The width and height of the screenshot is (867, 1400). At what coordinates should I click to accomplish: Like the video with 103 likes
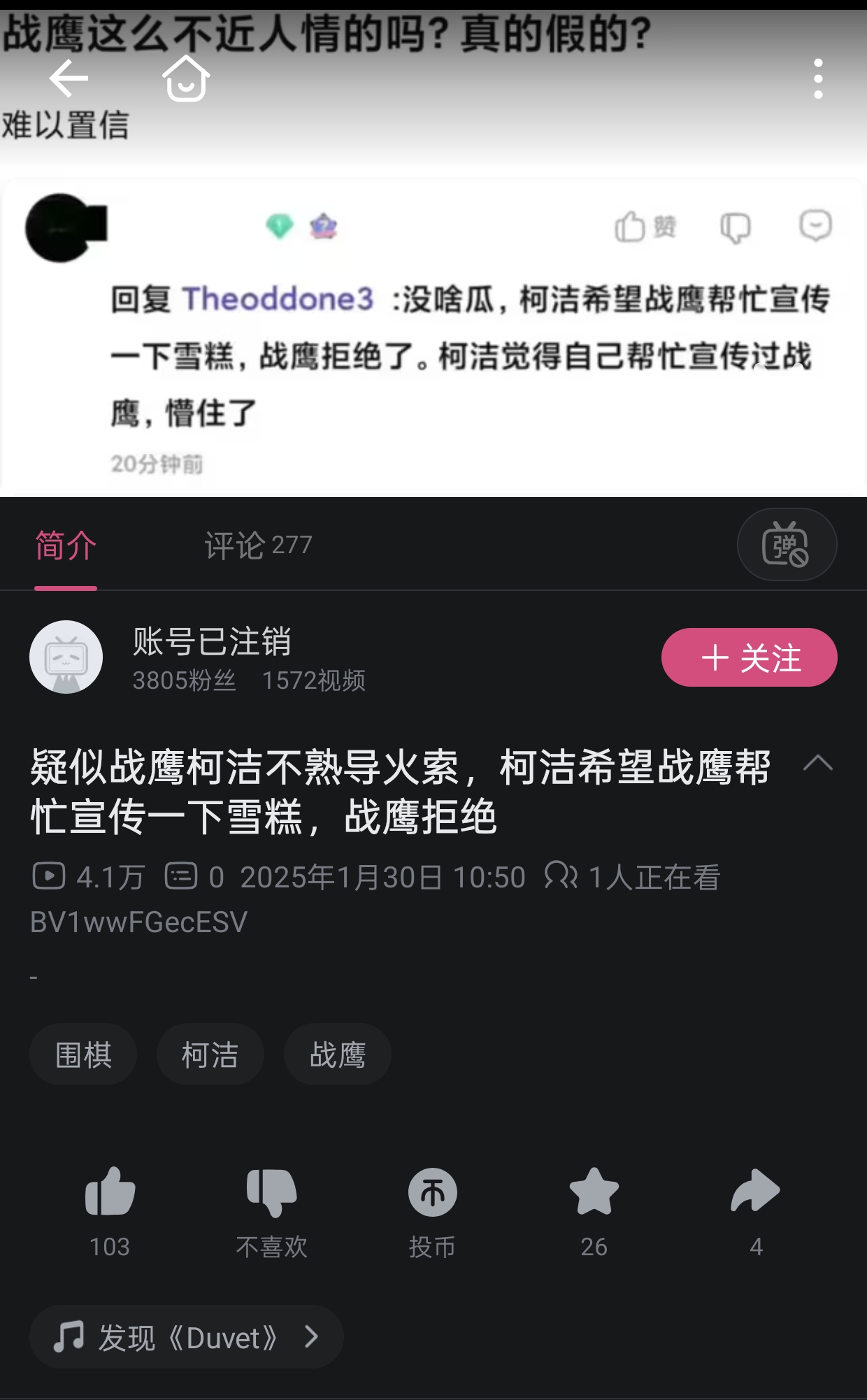pyautogui.click(x=110, y=1193)
